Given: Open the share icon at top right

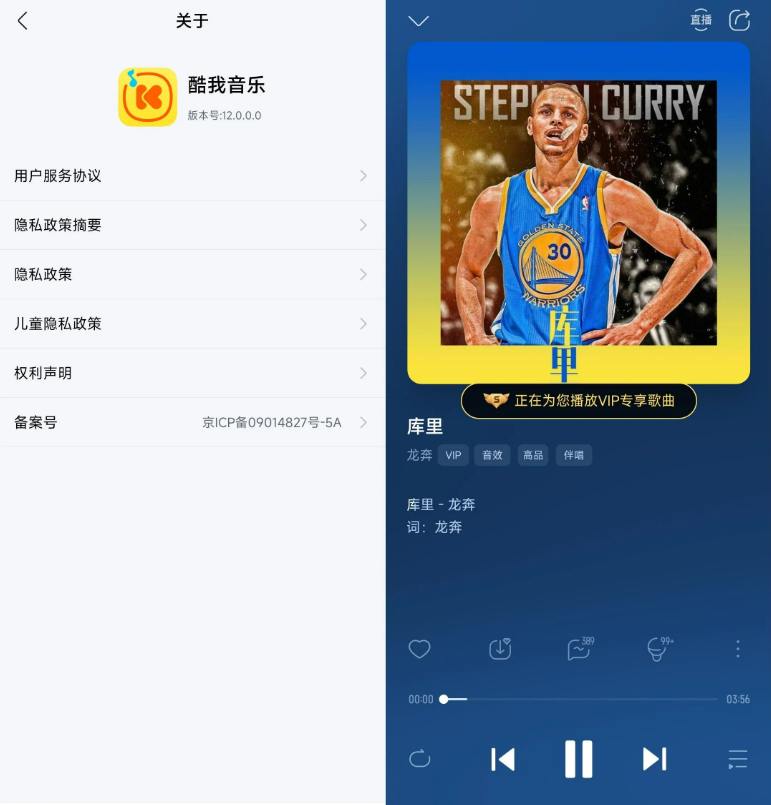Looking at the screenshot, I should 739,20.
